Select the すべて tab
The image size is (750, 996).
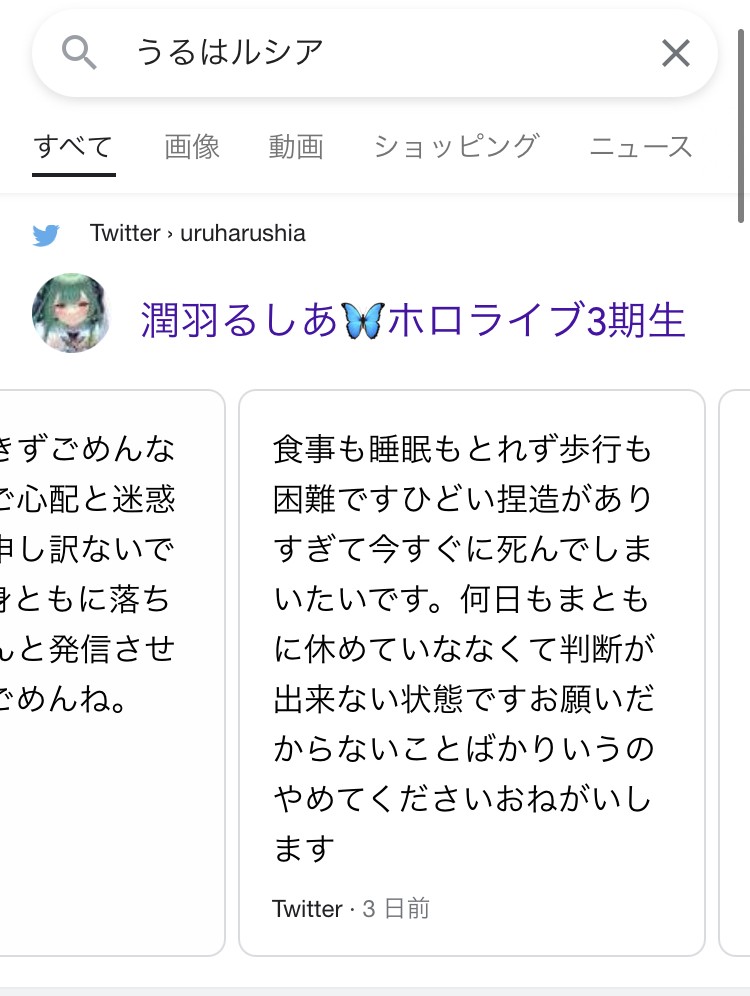click(x=73, y=147)
